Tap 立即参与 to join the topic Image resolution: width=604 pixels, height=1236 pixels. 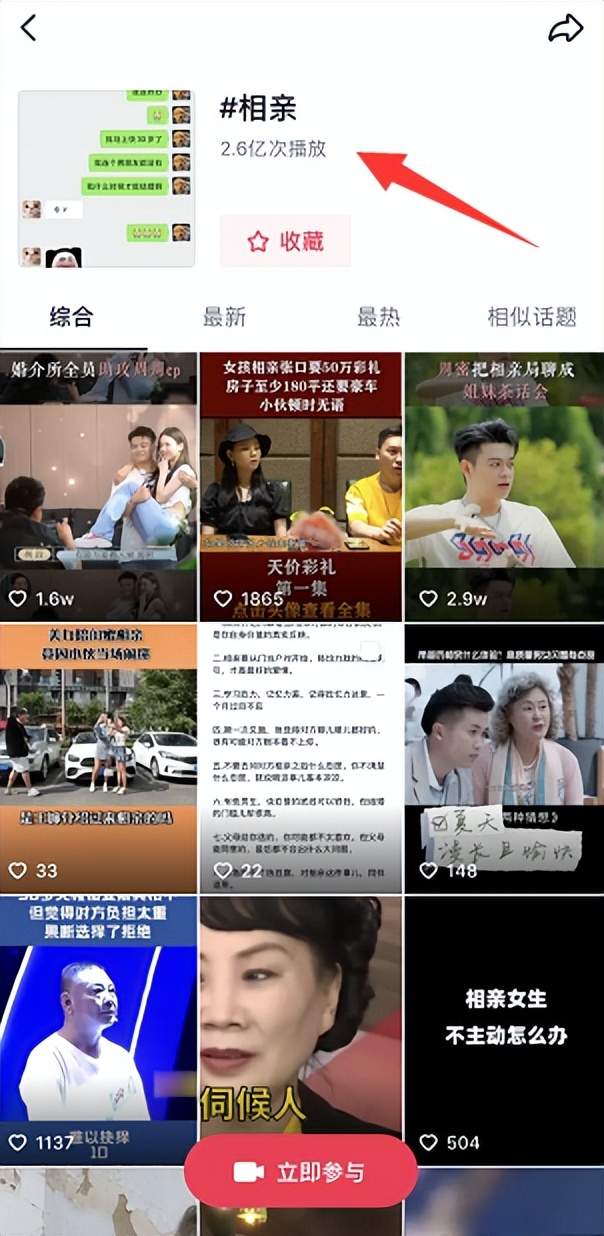[x=300, y=1171]
